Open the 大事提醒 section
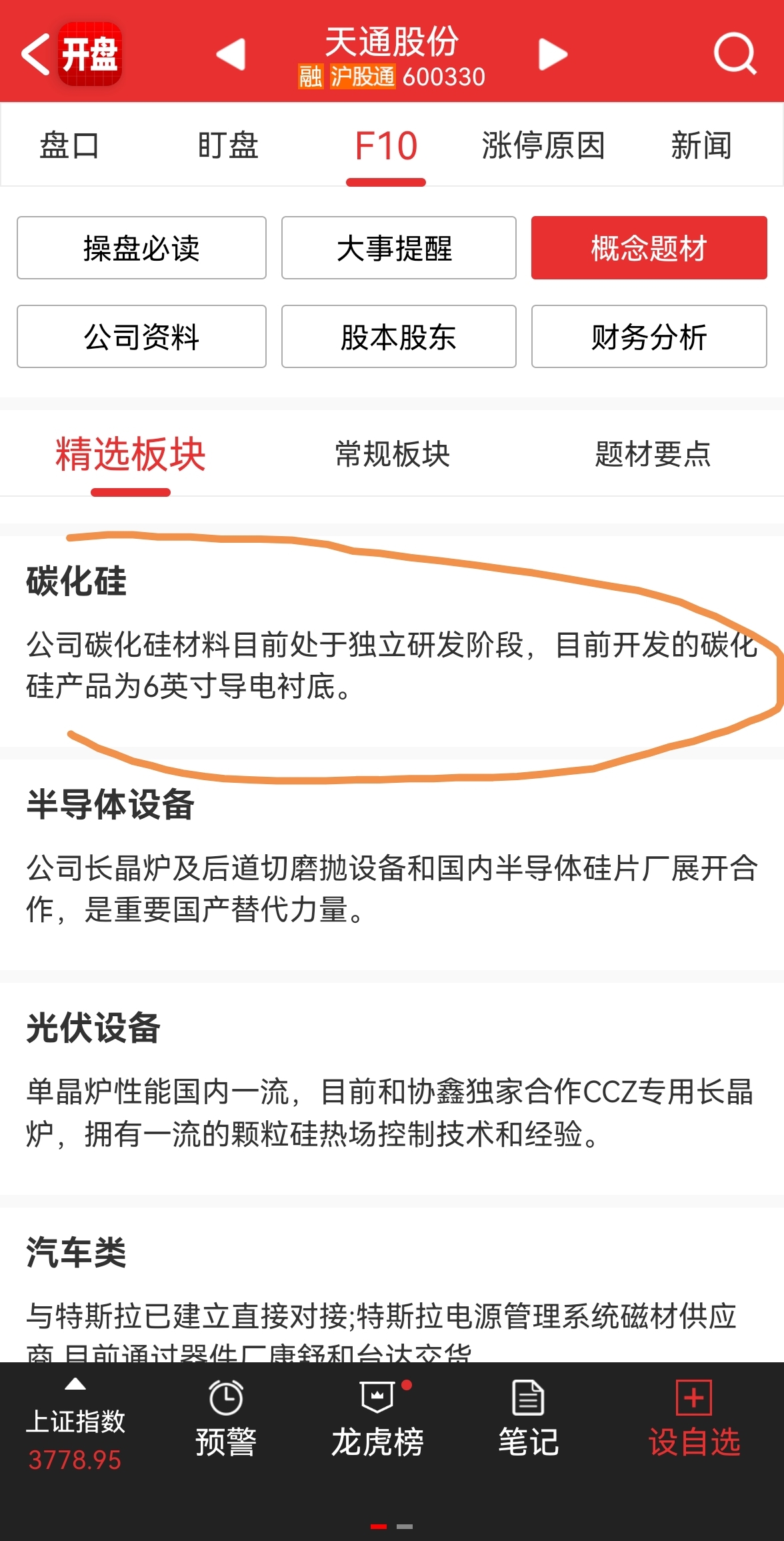This screenshot has width=784, height=1541. tap(399, 248)
